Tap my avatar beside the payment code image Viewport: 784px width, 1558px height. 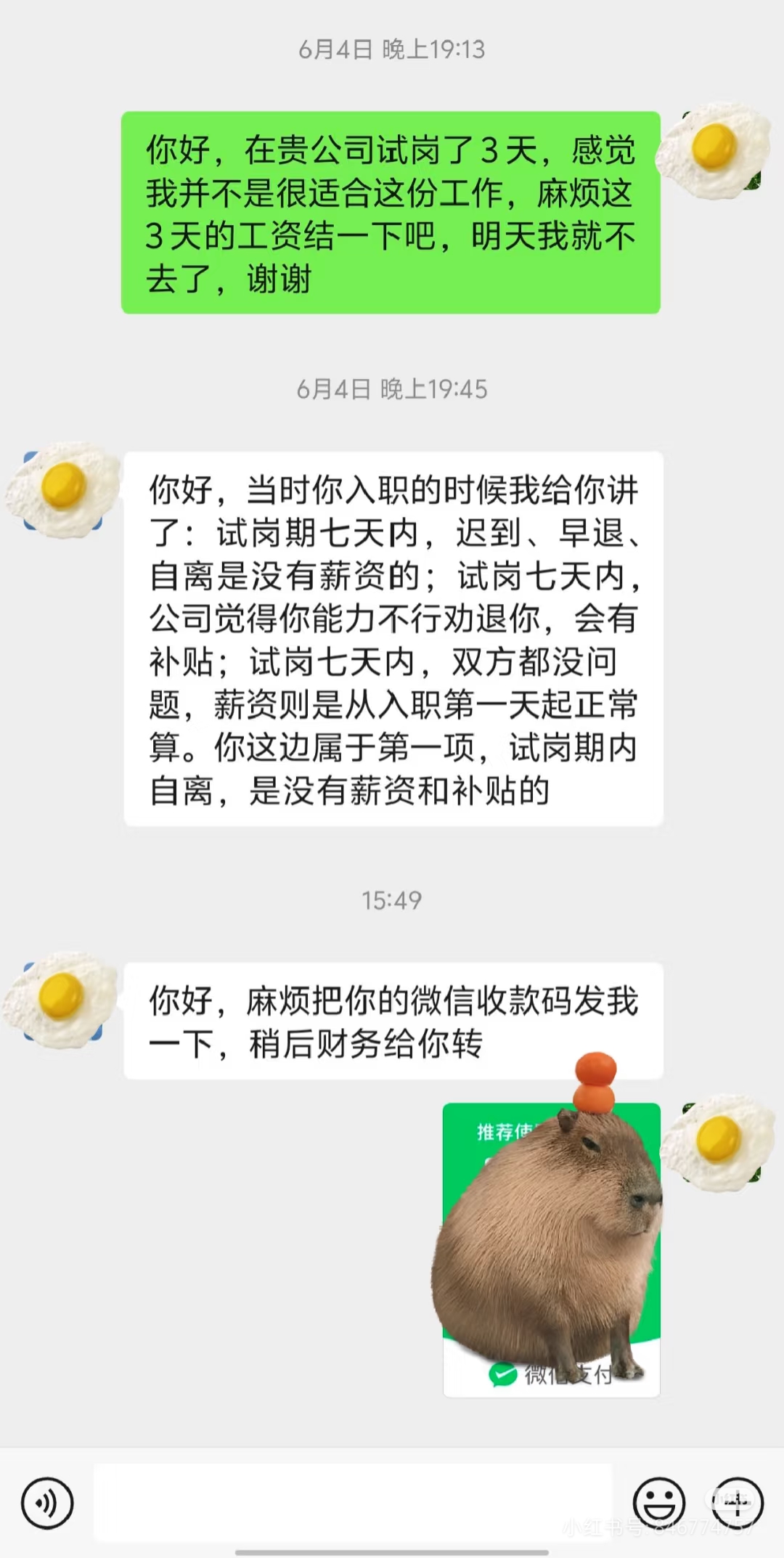click(x=719, y=1142)
